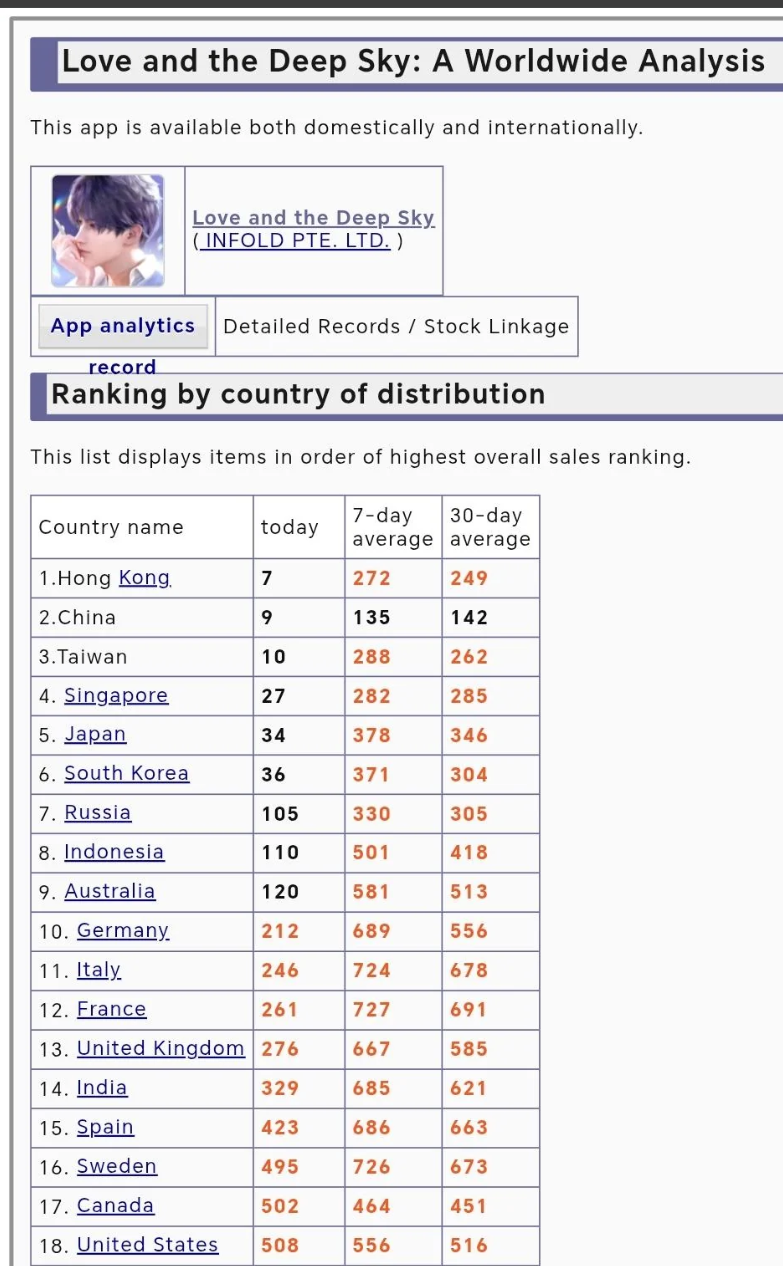Image resolution: width=783 pixels, height=1266 pixels.
Task: Open the Singapore country link
Action: 116,695
